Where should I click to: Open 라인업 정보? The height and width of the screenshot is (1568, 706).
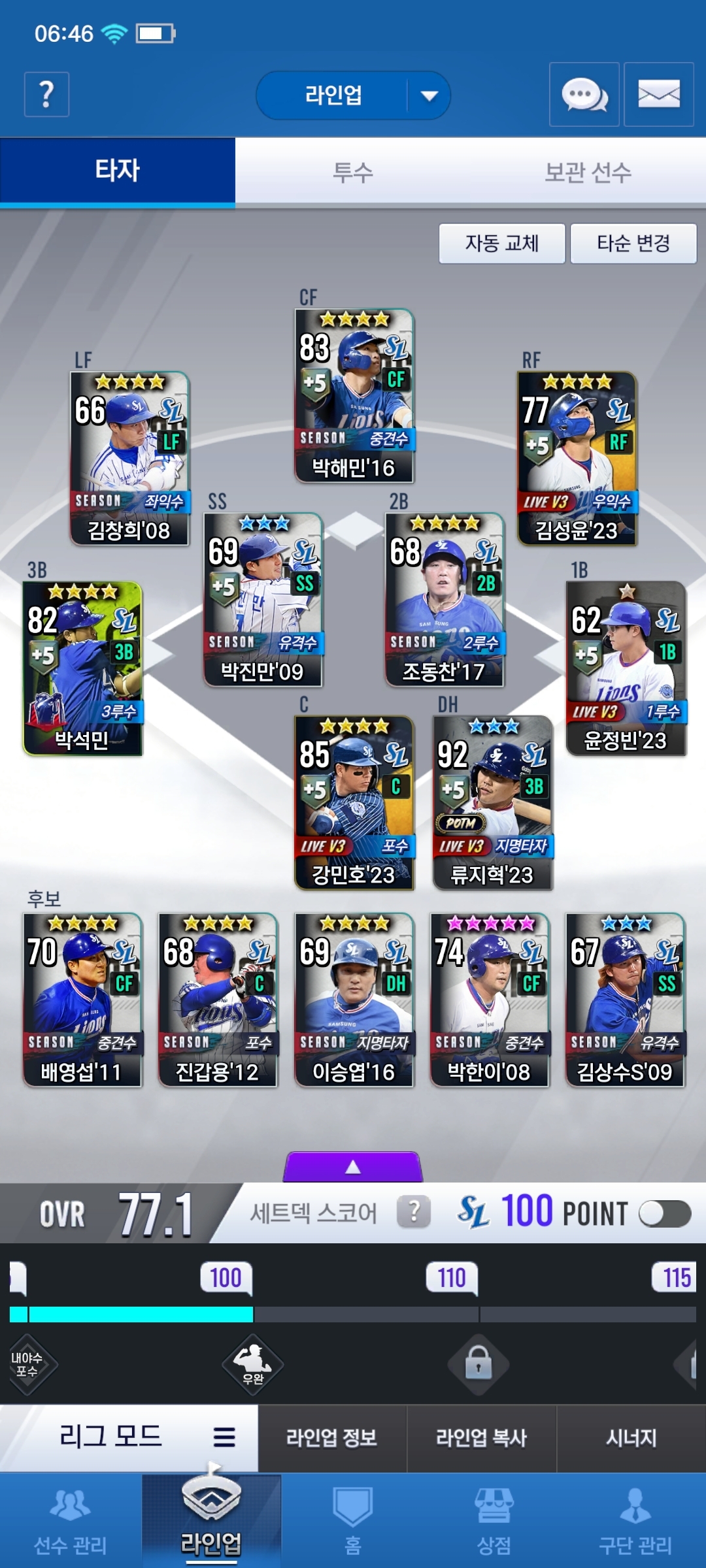tap(332, 1438)
